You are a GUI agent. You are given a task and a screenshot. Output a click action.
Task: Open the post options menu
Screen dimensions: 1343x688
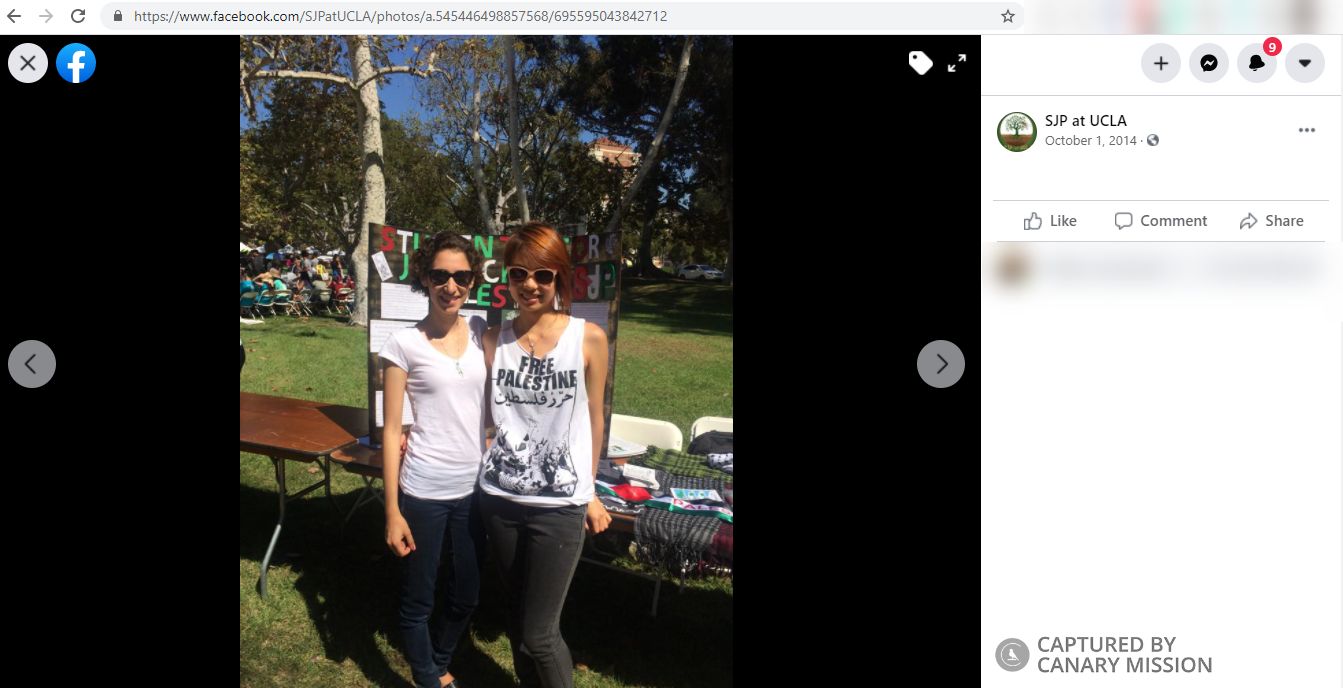[1306, 131]
